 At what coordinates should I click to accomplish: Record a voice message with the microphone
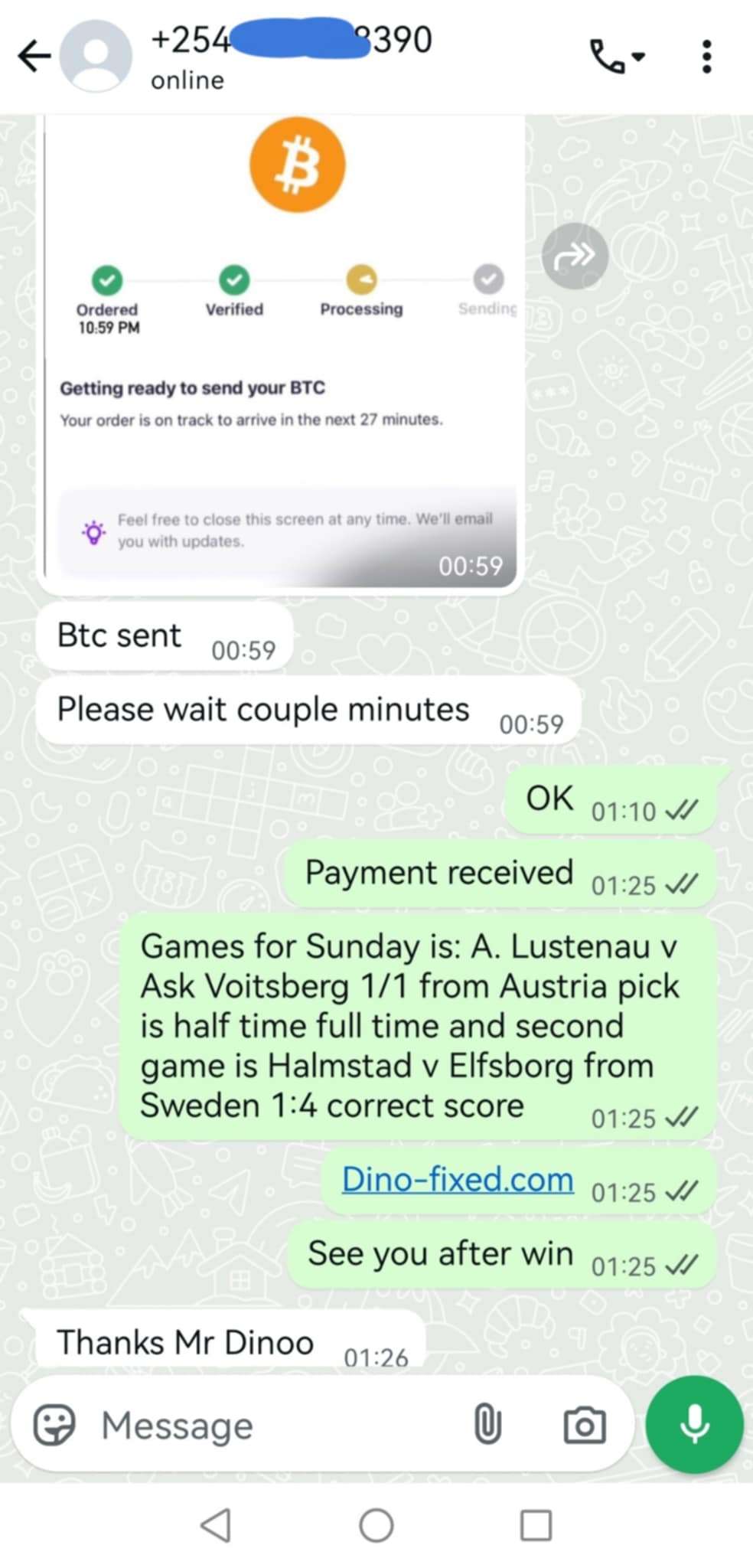[695, 1425]
